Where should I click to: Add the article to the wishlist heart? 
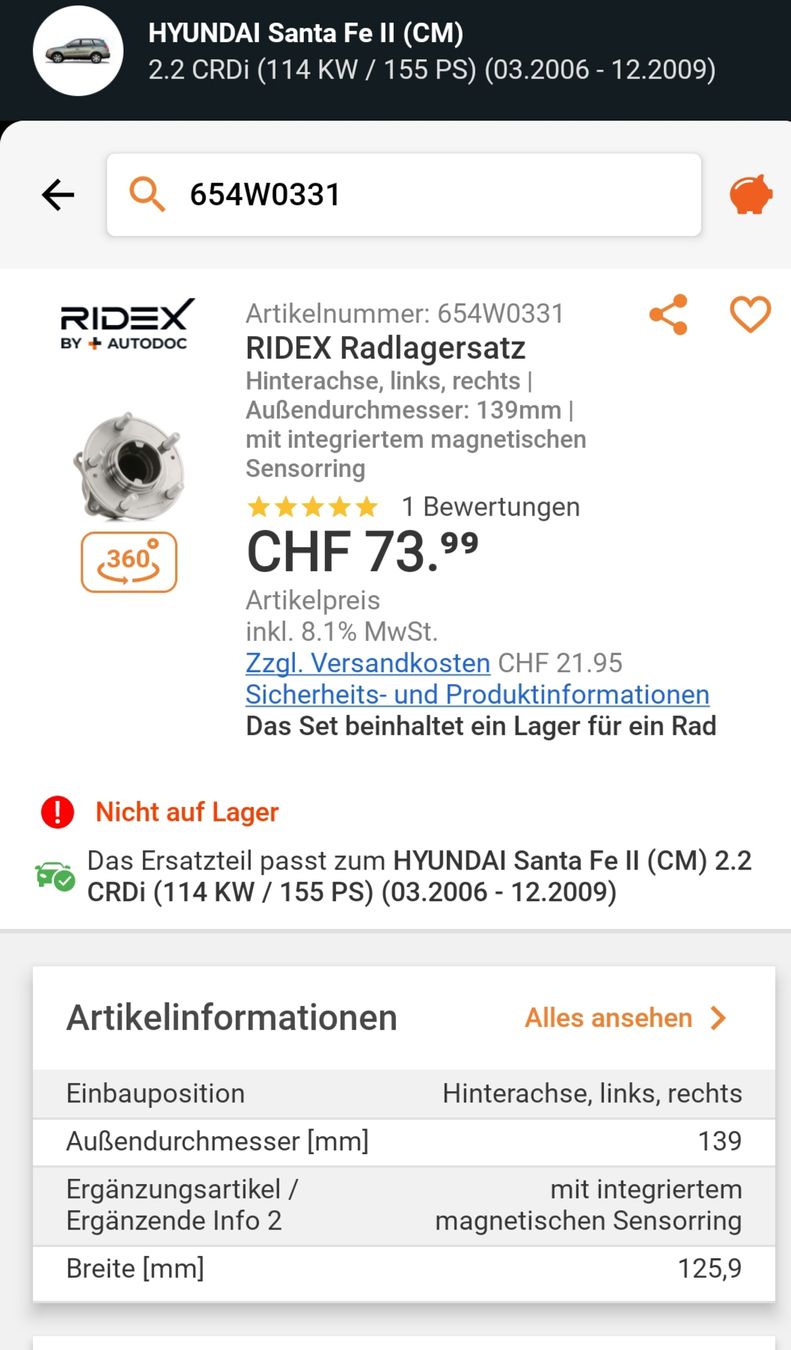[750, 315]
